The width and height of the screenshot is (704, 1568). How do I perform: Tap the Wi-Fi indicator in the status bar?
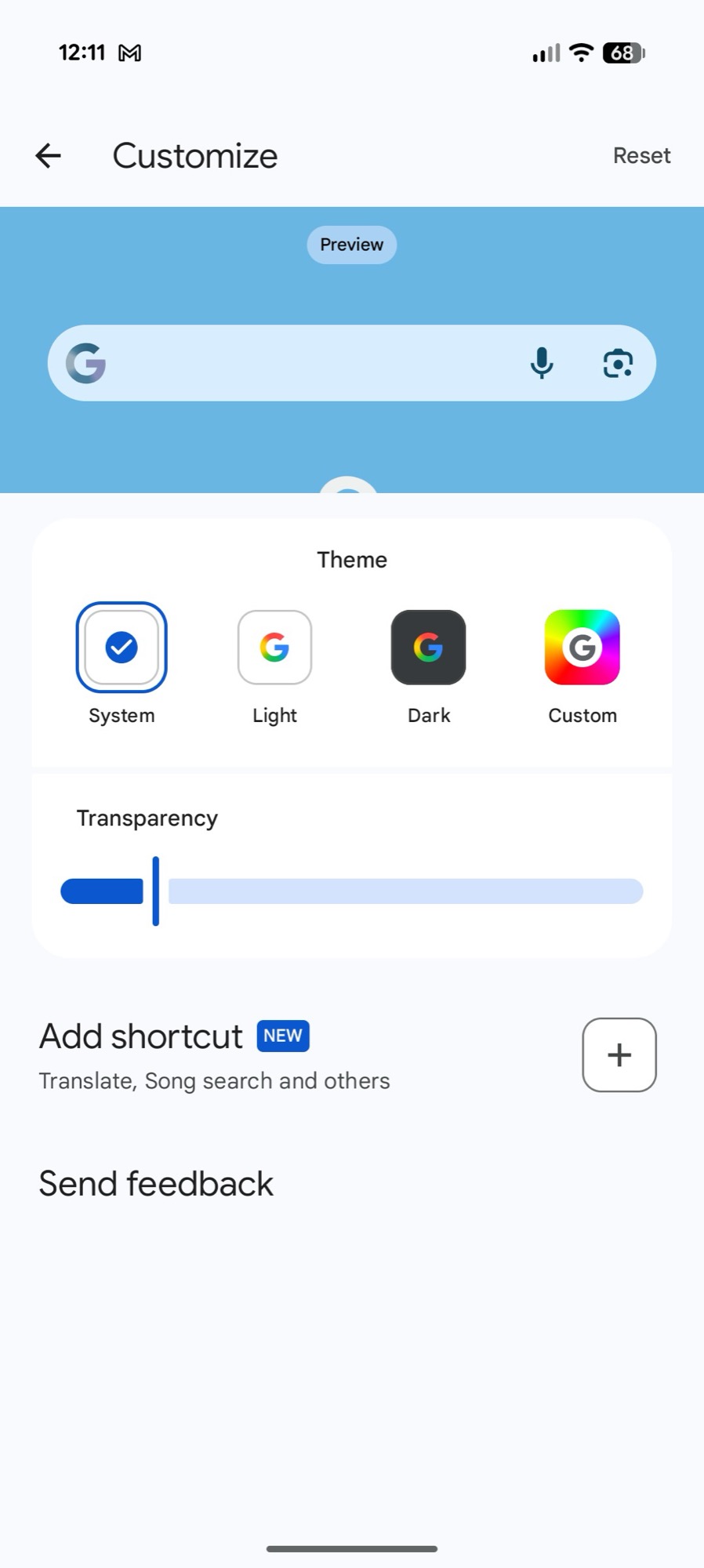pyautogui.click(x=580, y=52)
